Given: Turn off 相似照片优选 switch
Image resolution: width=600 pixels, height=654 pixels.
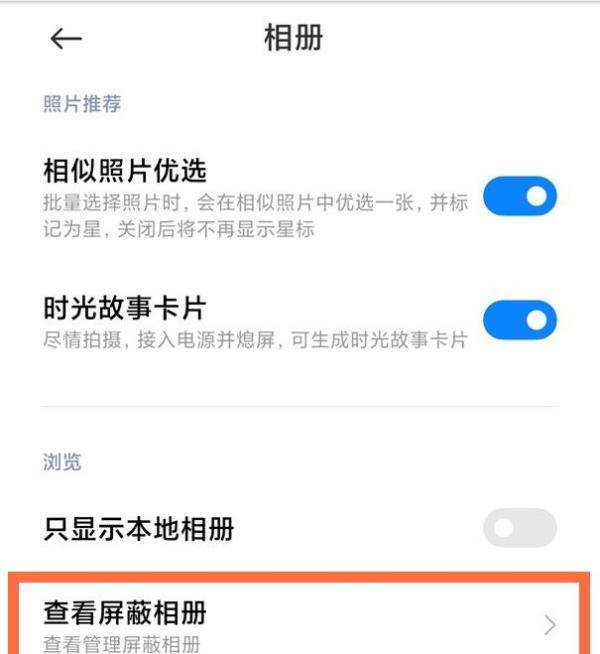Looking at the screenshot, I should tap(519, 197).
